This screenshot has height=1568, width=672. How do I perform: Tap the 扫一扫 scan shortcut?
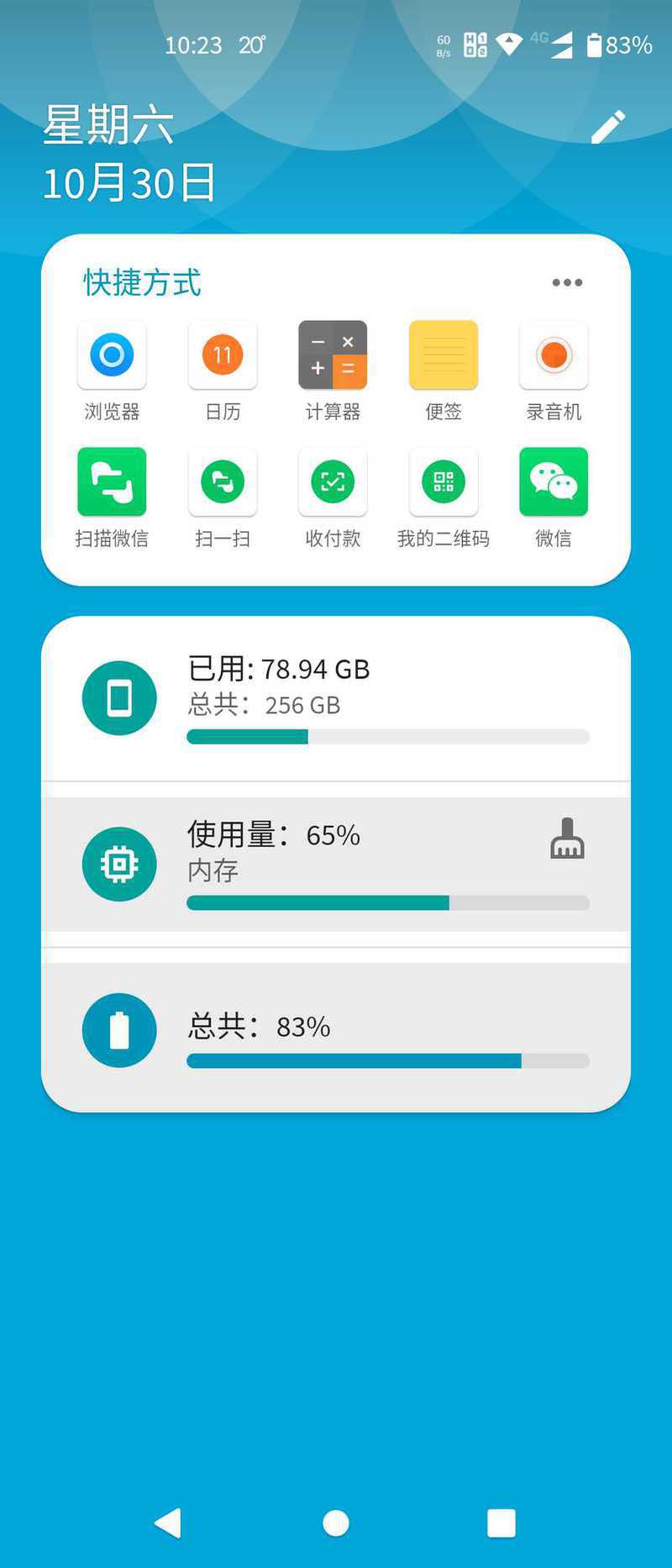pyautogui.click(x=223, y=481)
